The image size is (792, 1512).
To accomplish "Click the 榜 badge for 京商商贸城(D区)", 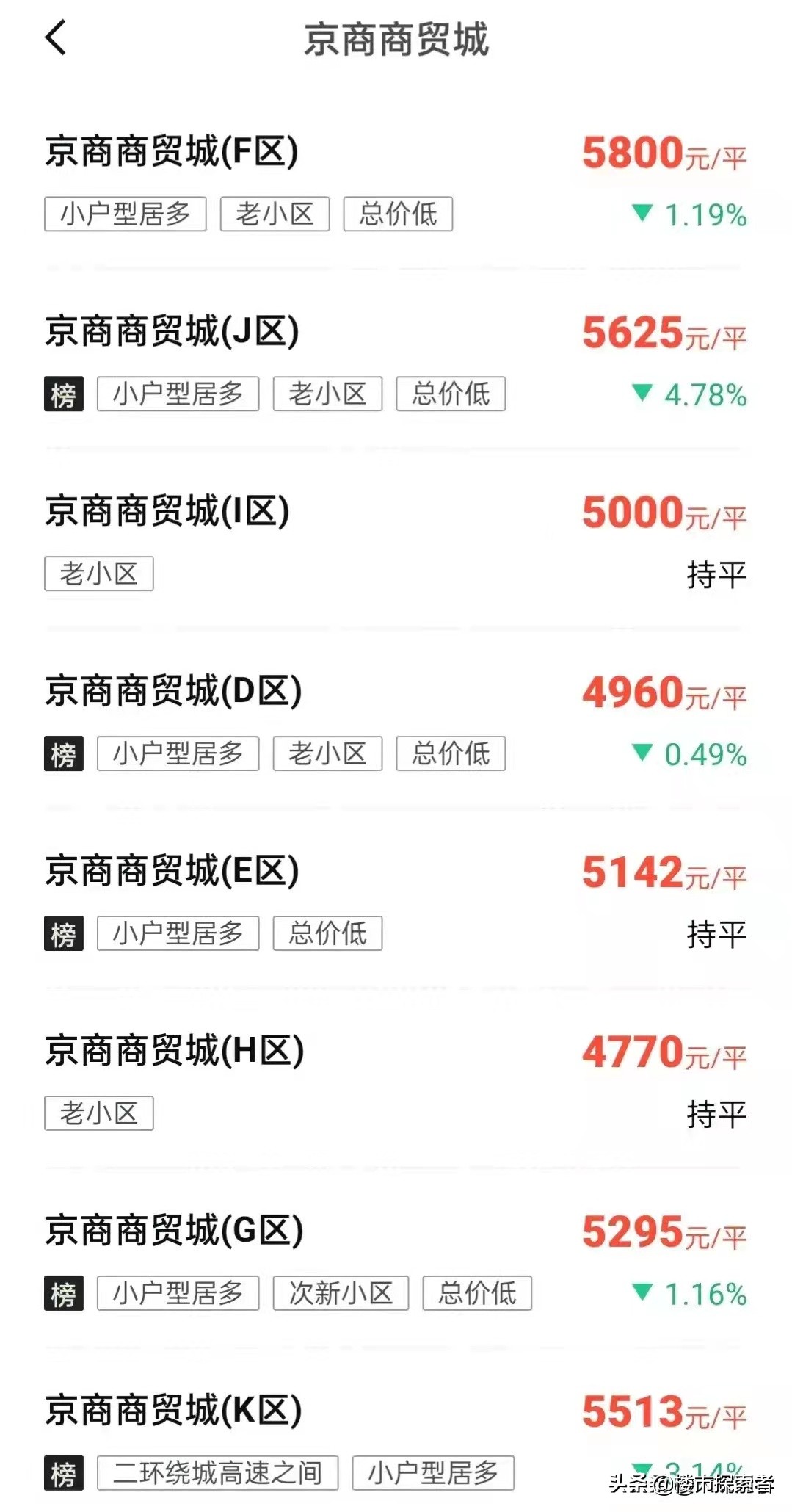I will [x=63, y=753].
